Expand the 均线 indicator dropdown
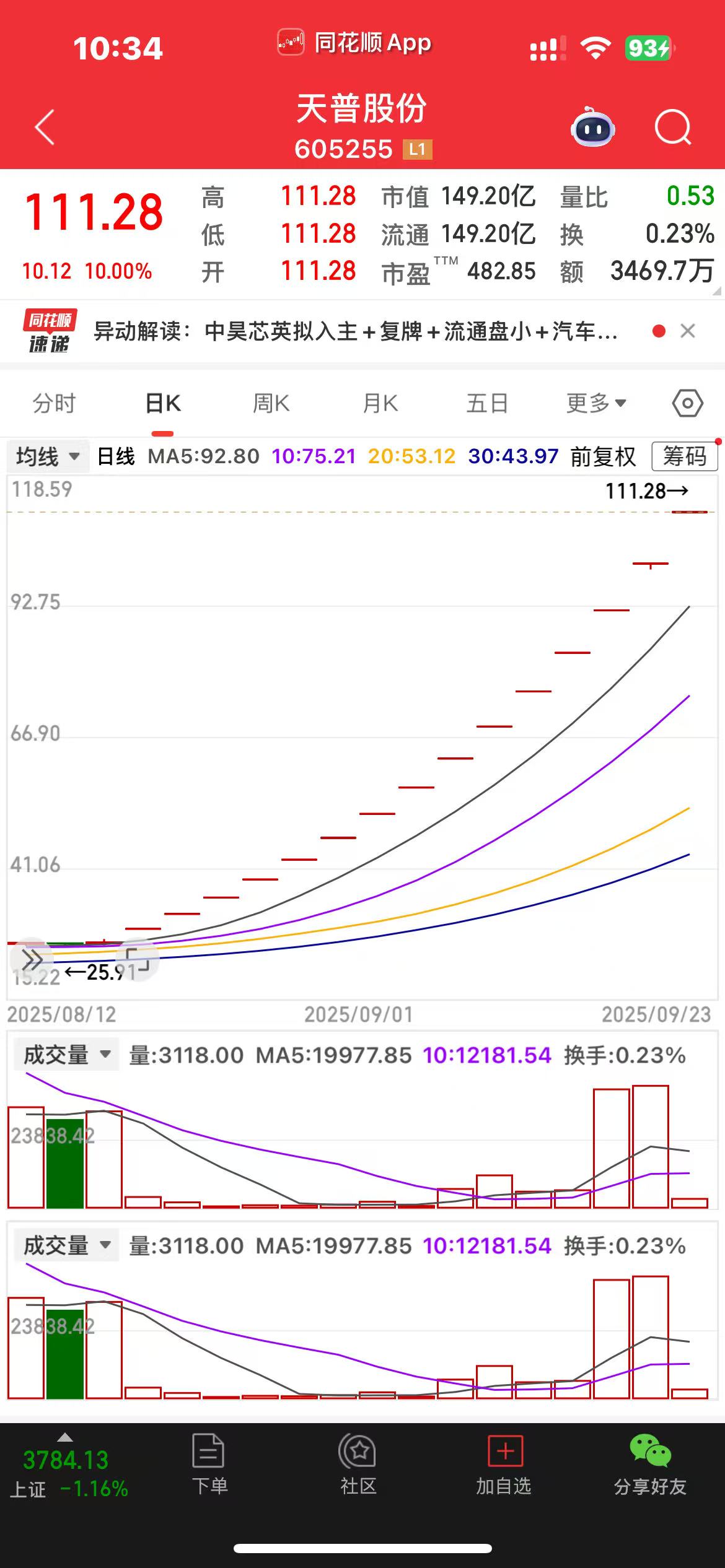This screenshot has height=1568, width=725. click(48, 457)
